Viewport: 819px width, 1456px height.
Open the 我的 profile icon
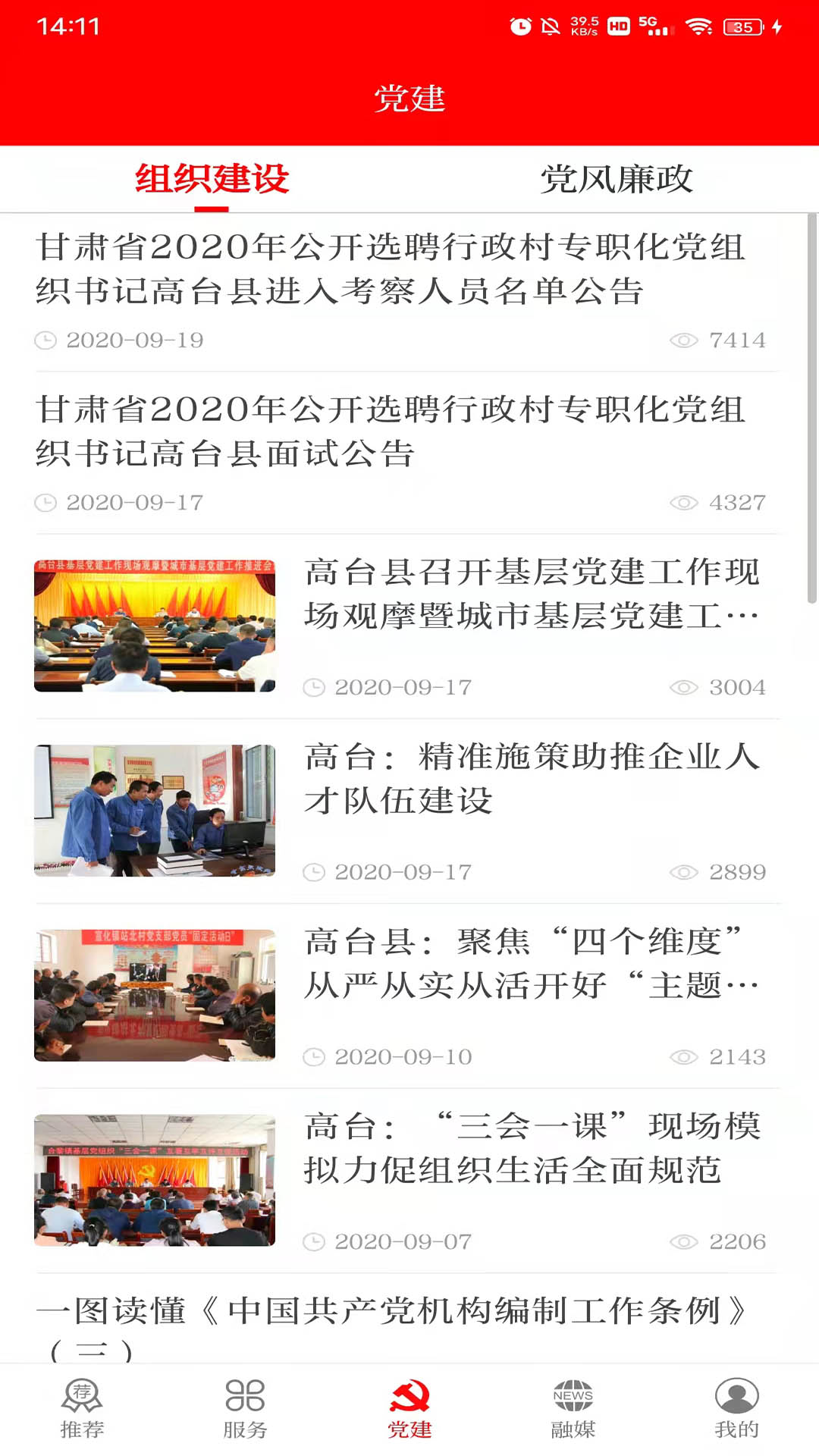(736, 1405)
